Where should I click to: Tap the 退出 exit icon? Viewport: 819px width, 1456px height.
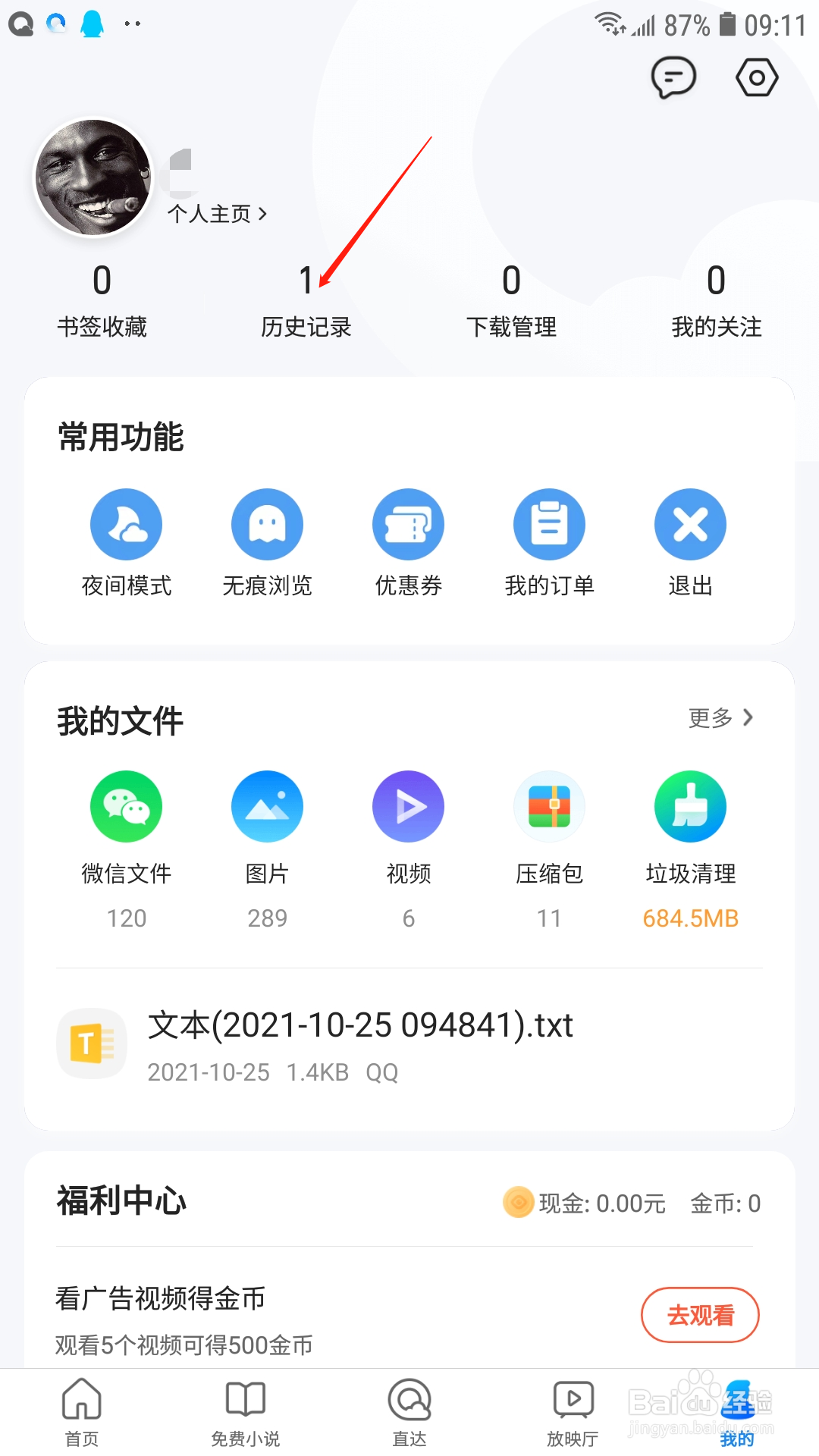690,523
